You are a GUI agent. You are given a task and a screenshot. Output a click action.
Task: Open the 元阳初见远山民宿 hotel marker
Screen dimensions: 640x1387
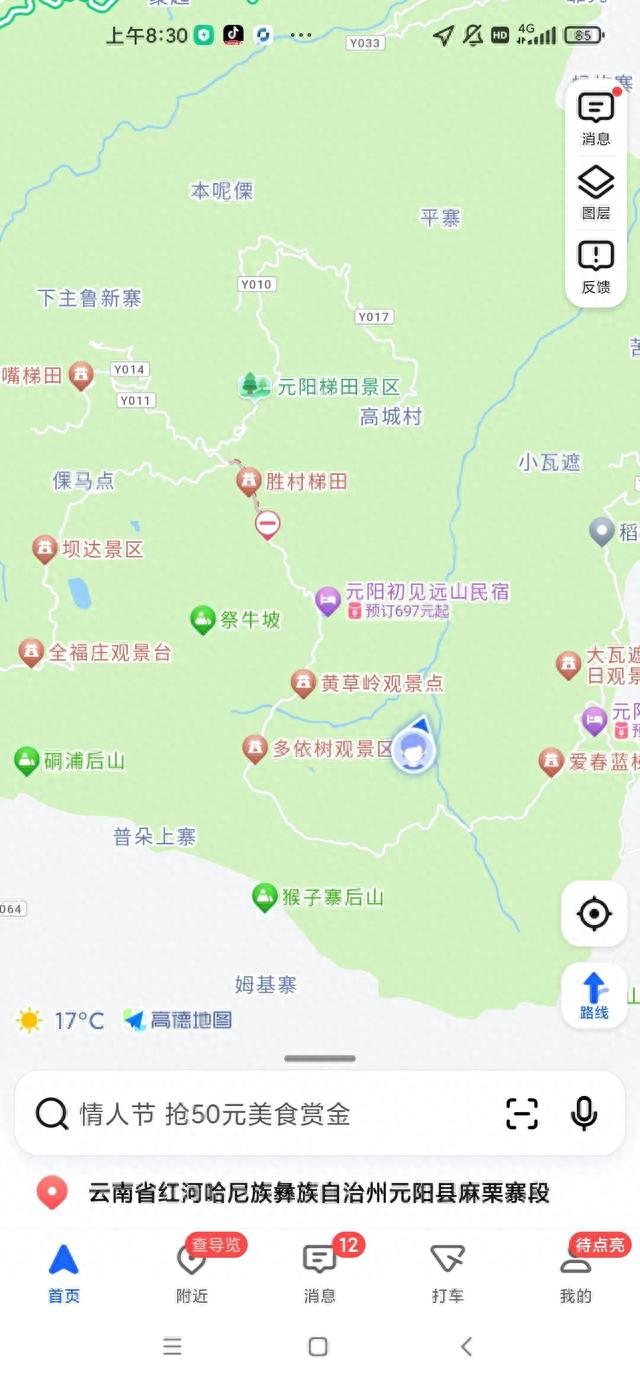[x=412, y=599]
